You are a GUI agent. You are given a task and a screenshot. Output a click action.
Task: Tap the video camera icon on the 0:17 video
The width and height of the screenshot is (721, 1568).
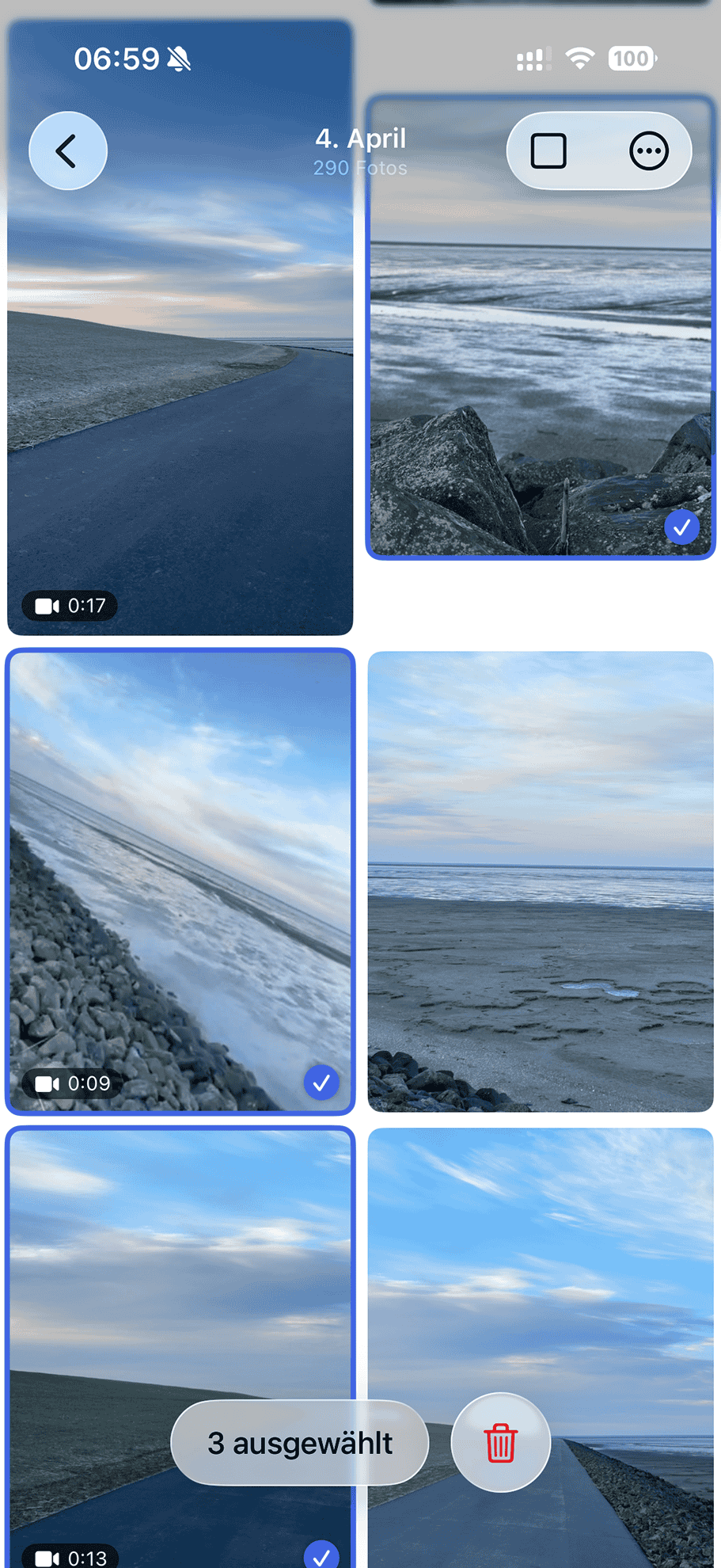click(49, 606)
